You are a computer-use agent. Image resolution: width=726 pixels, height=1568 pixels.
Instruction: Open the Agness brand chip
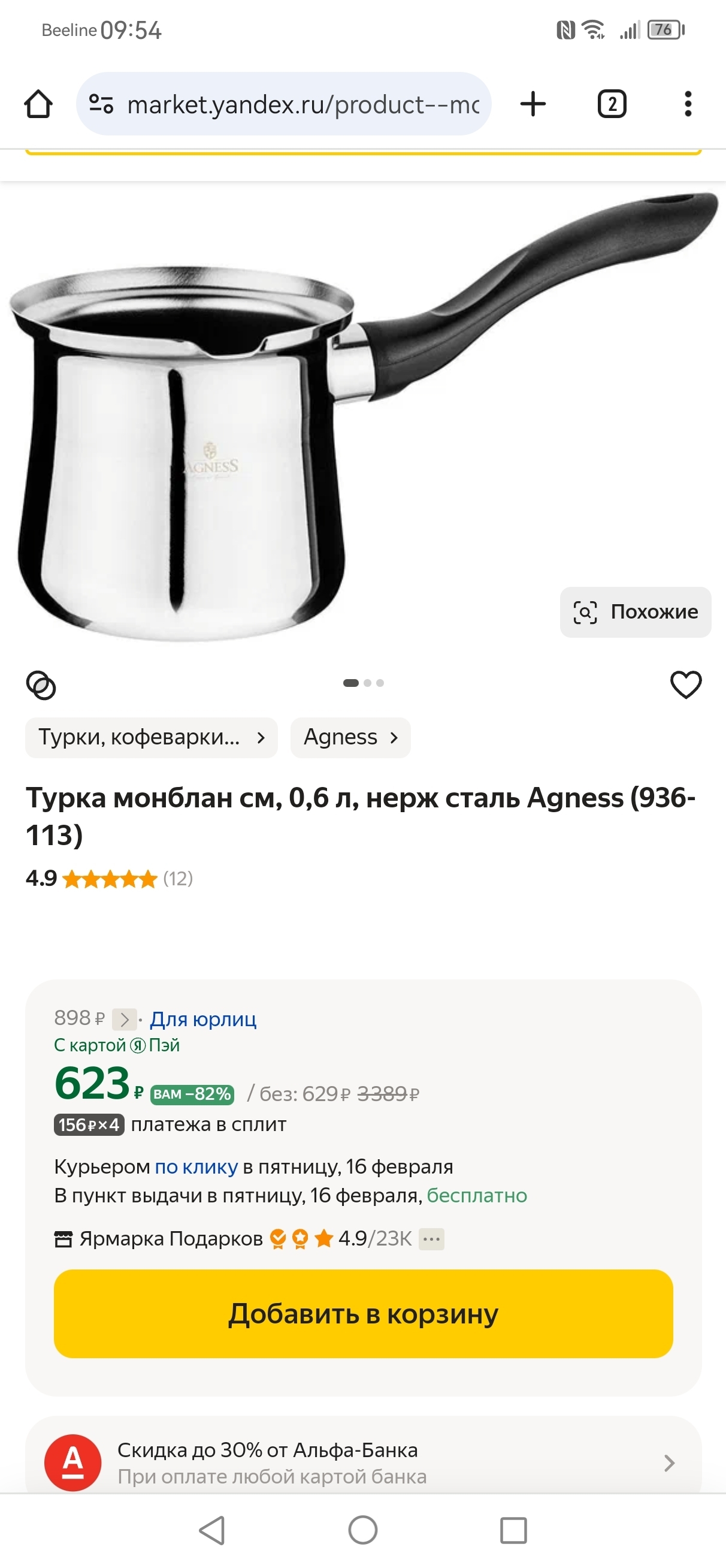(350, 738)
